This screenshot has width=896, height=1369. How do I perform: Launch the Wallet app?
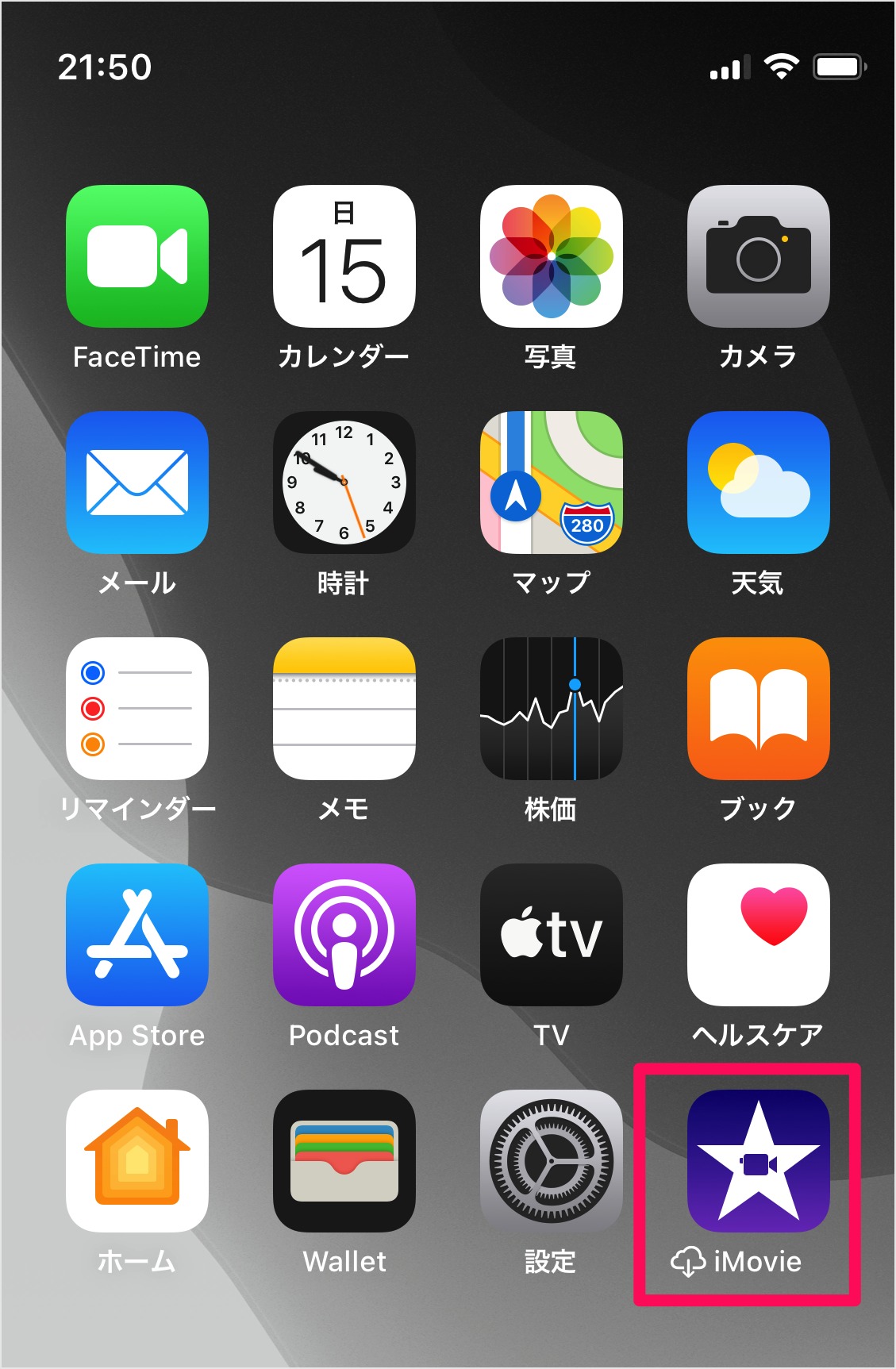tap(344, 1163)
